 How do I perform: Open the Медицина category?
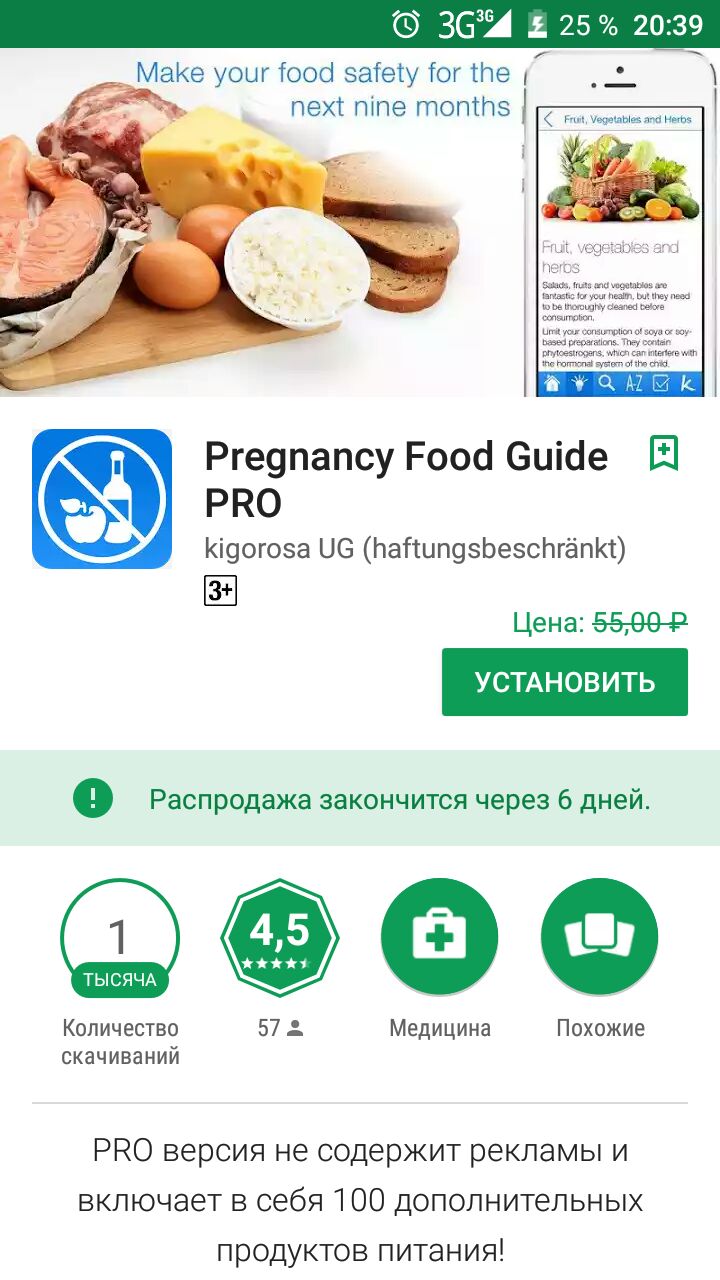tap(439, 938)
